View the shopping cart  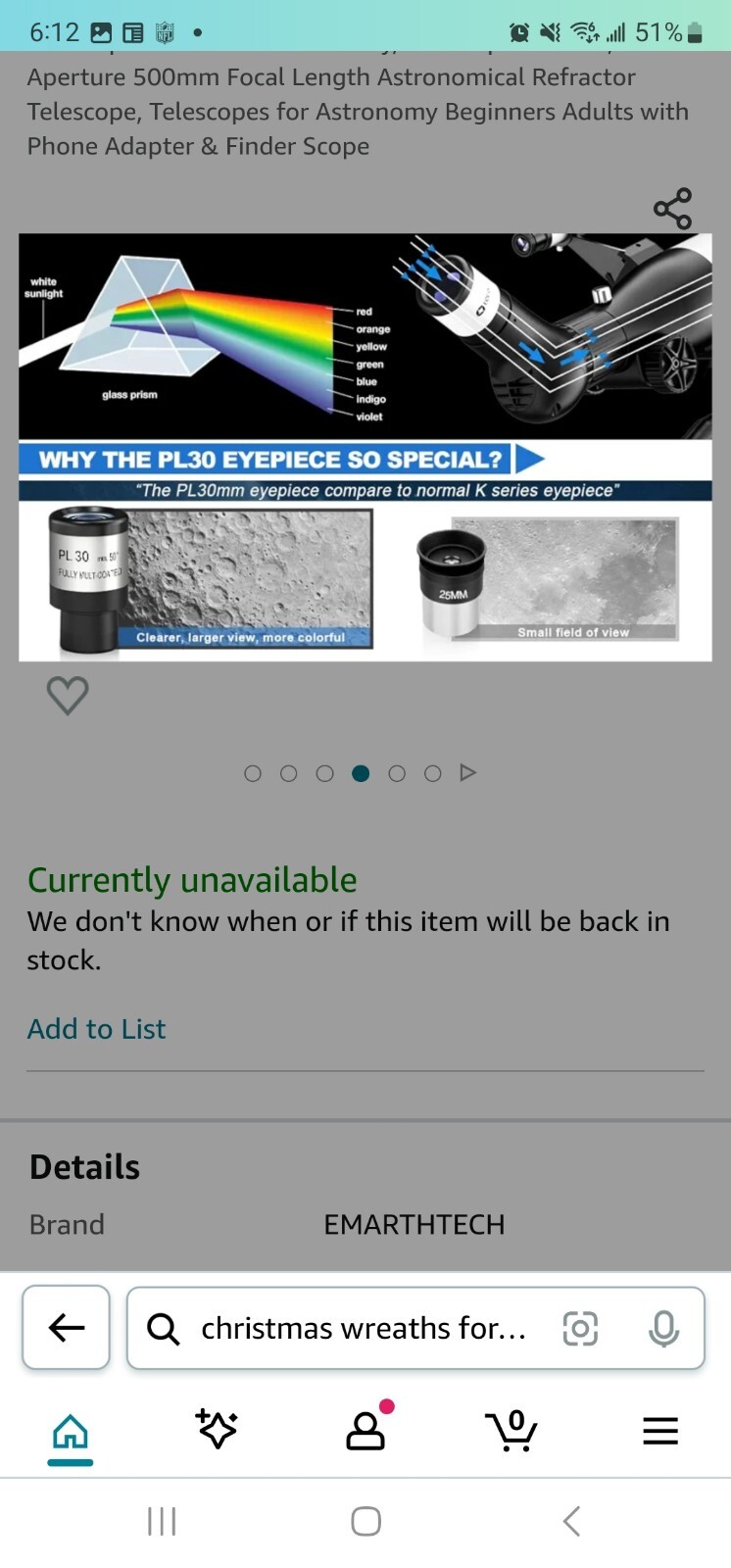512,1430
